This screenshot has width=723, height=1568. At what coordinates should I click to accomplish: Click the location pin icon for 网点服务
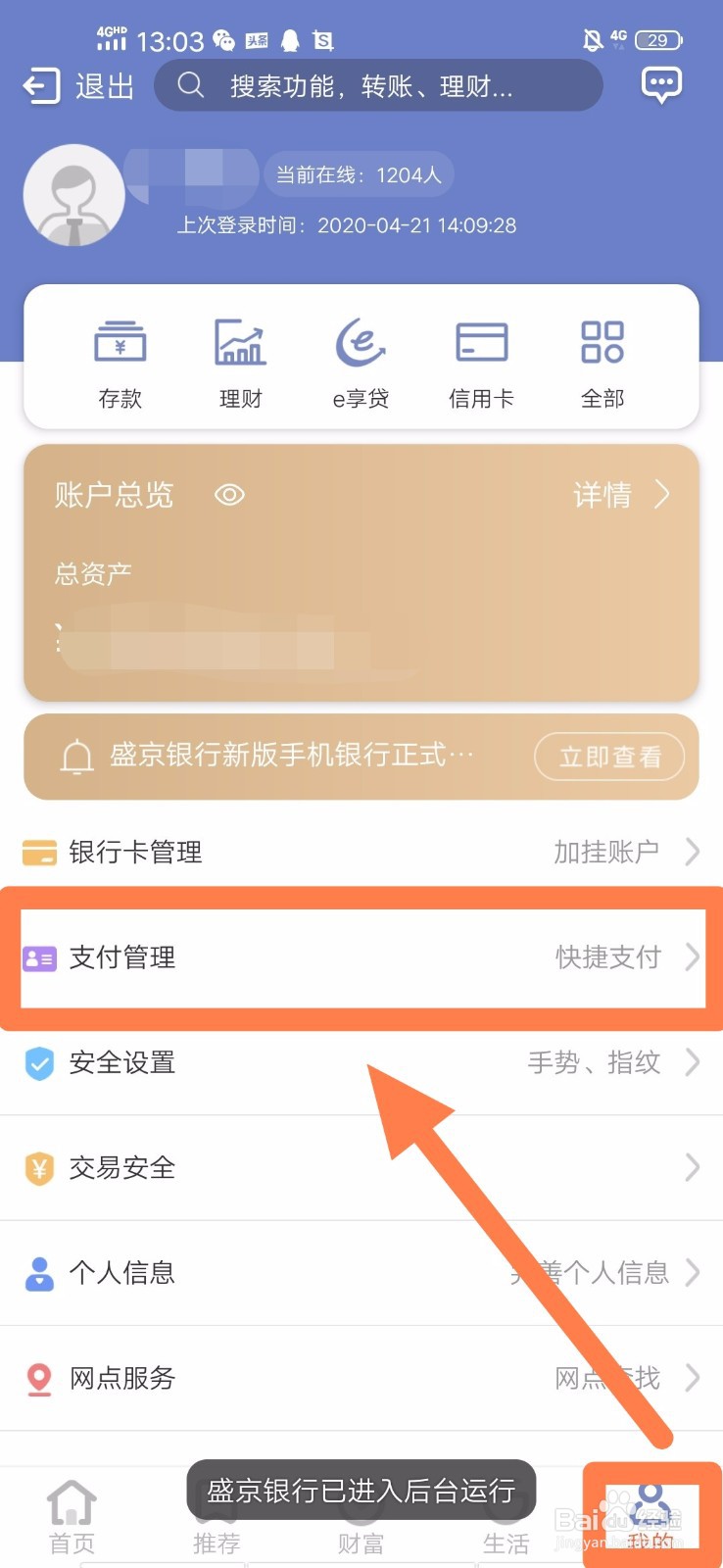(39, 1378)
